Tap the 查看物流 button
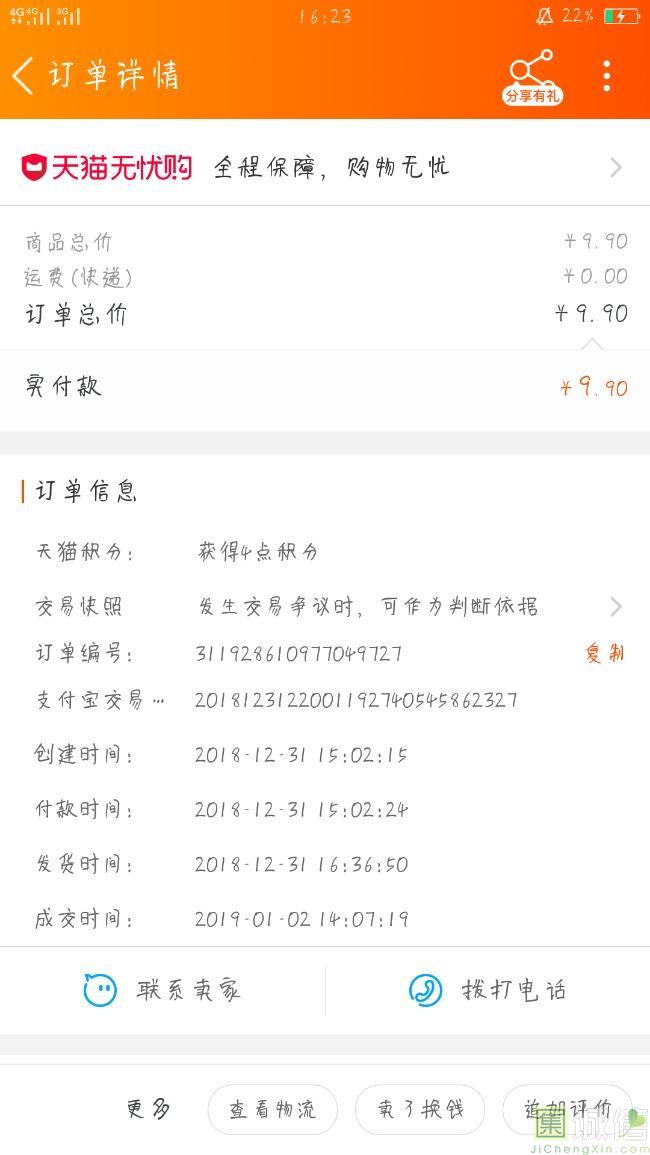The height and width of the screenshot is (1155, 650). [272, 1109]
